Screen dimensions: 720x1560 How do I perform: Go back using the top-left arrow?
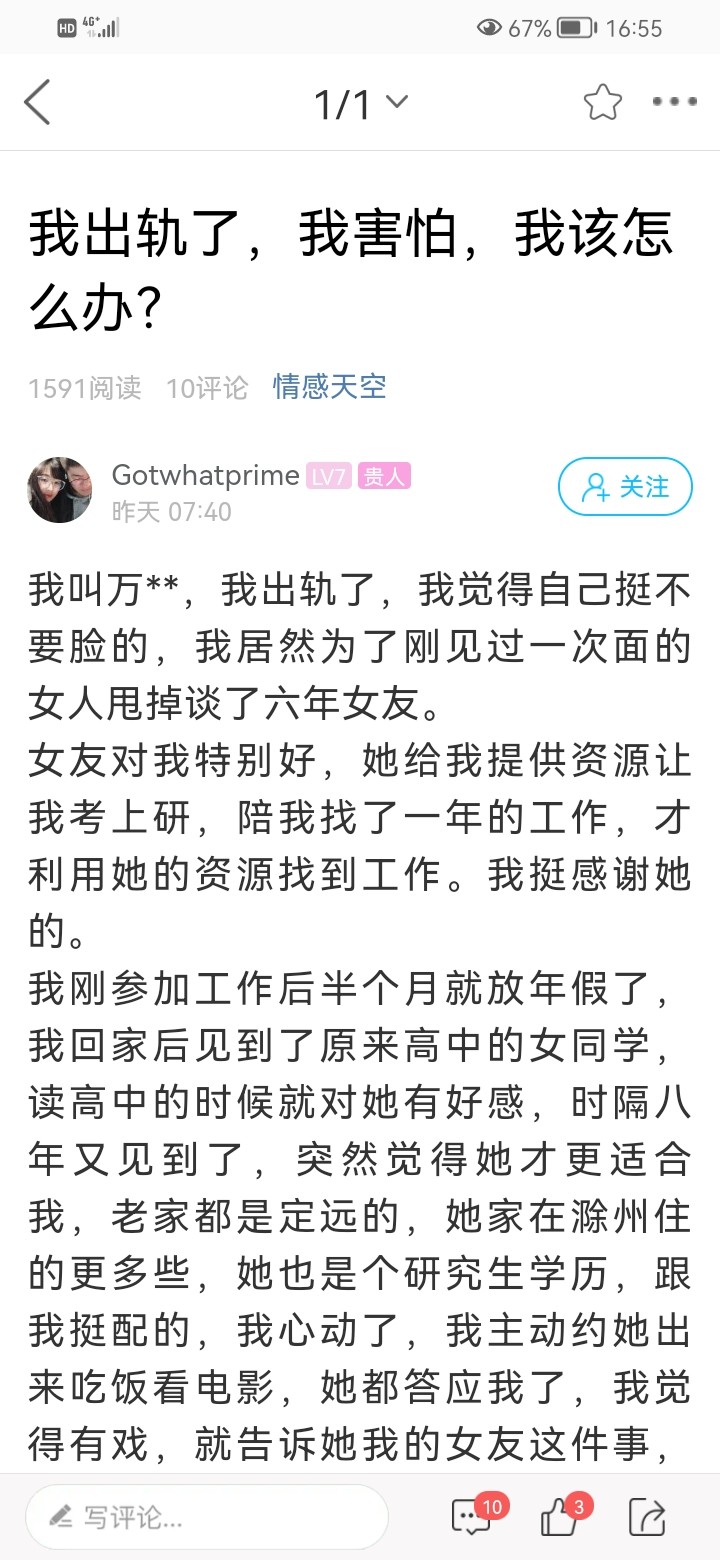click(x=37, y=102)
